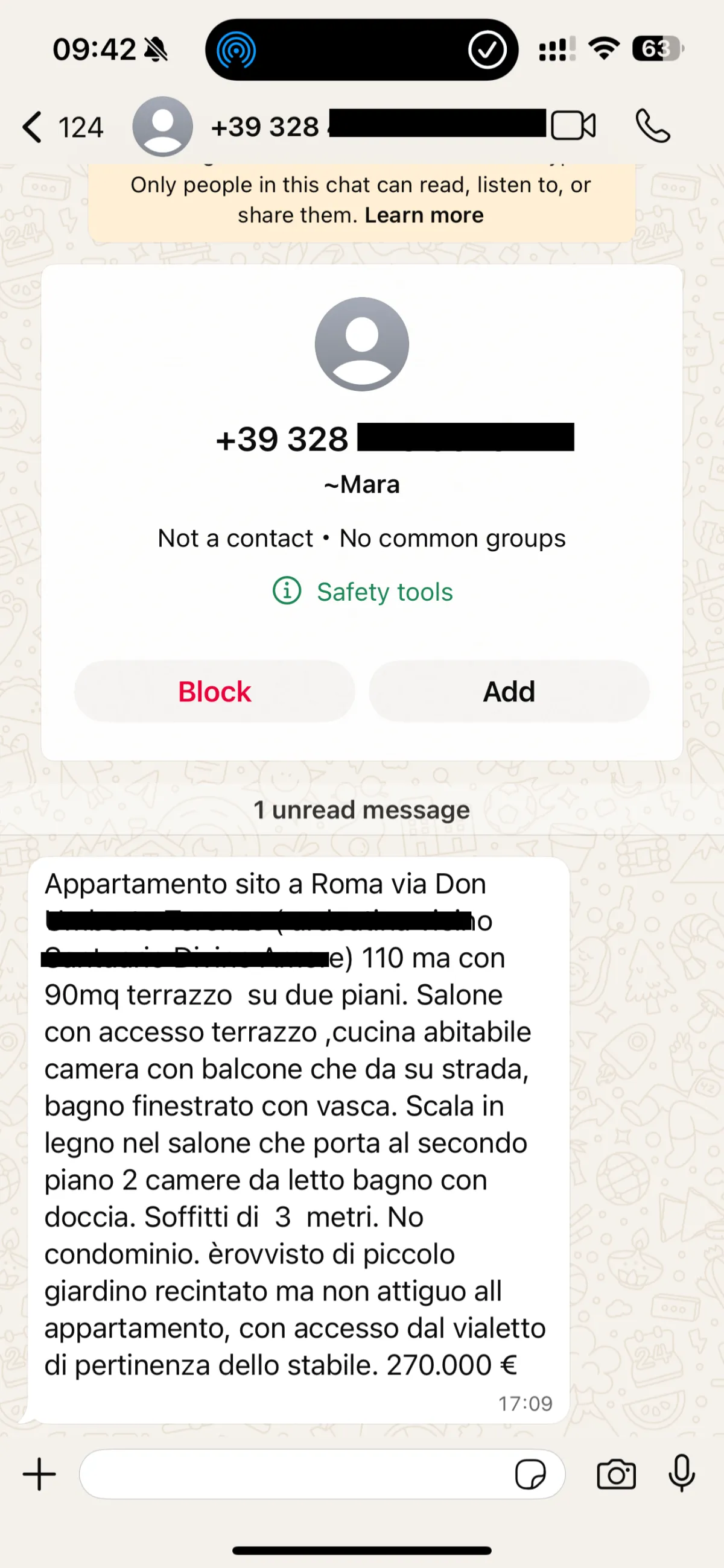Open contact info from the header avatar
Screen dimensions: 724x1568
162,127
